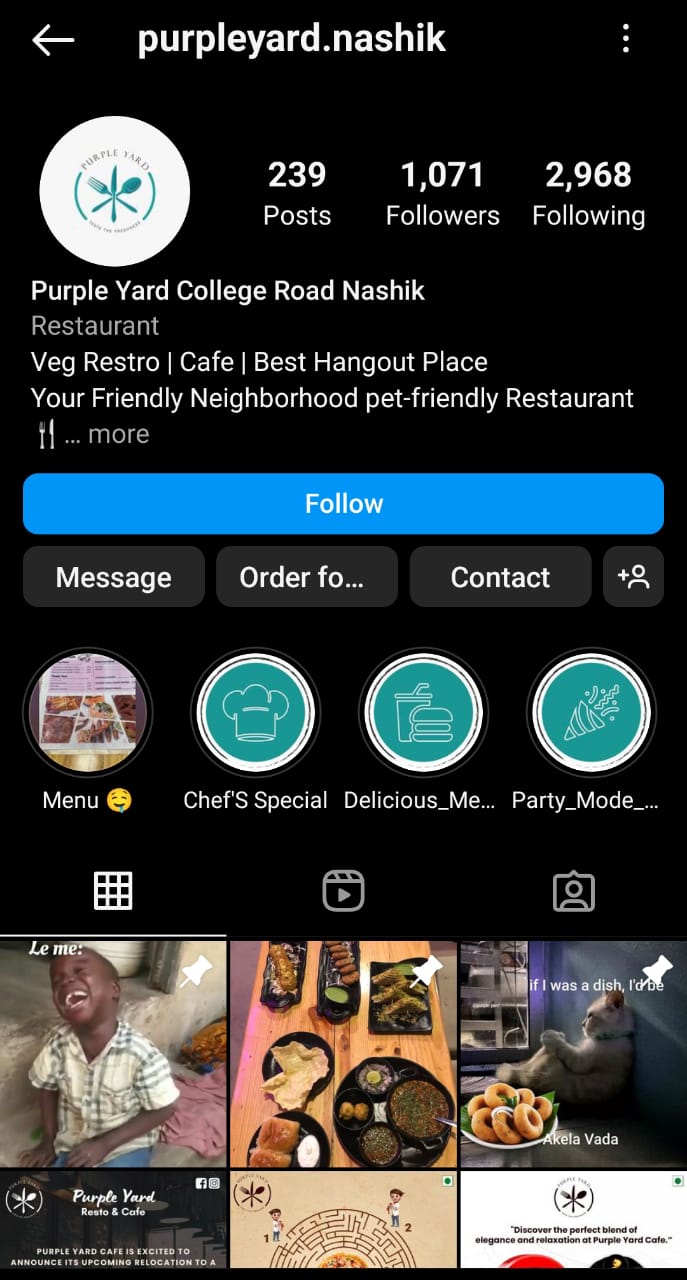Image resolution: width=687 pixels, height=1280 pixels.
Task: Switch to the Reels tab
Action: pyautogui.click(x=343, y=890)
